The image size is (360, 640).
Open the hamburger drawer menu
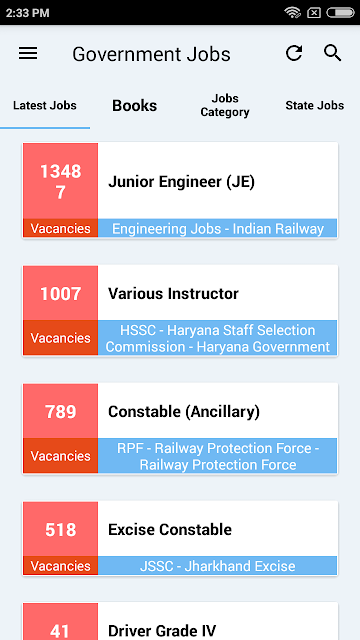tap(28, 53)
